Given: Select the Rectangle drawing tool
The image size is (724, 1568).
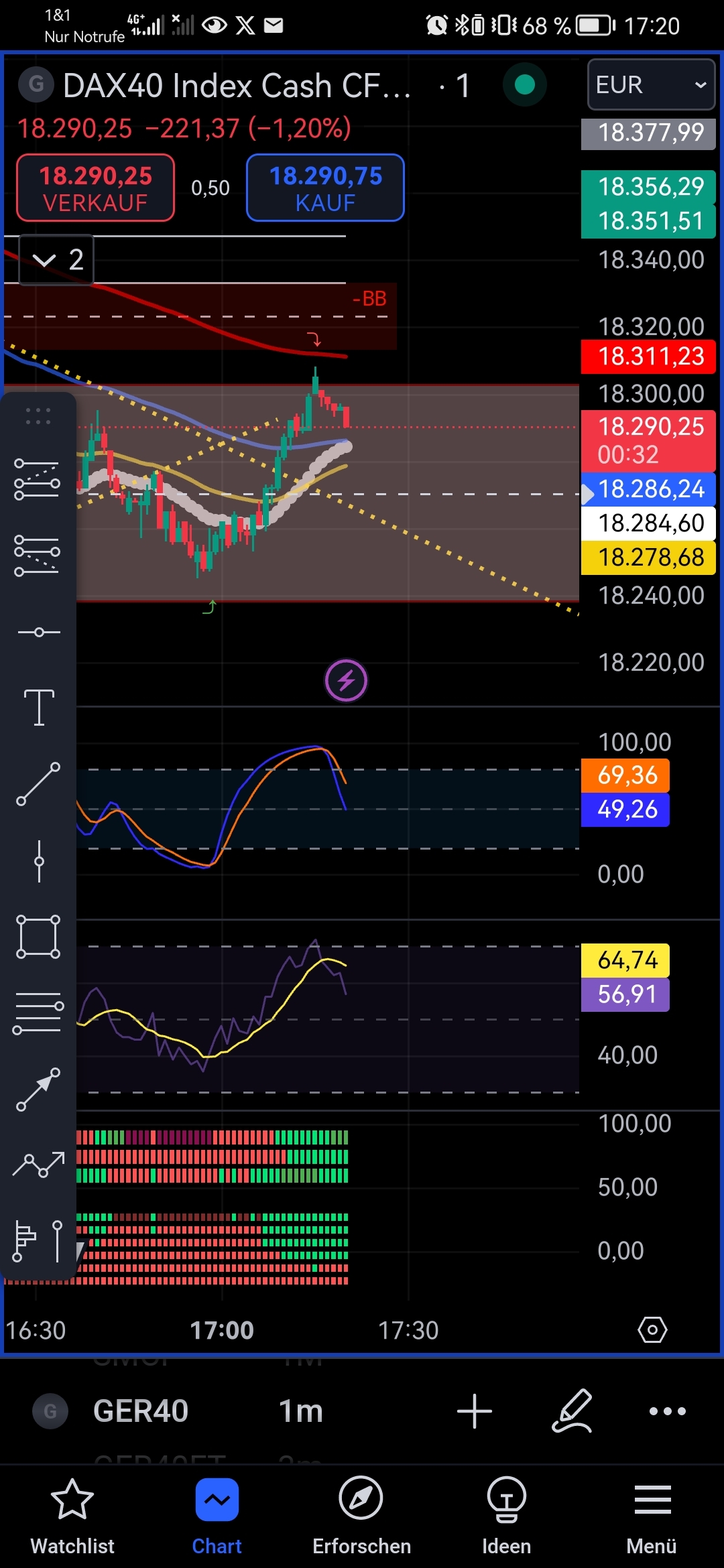Looking at the screenshot, I should pyautogui.click(x=38, y=937).
